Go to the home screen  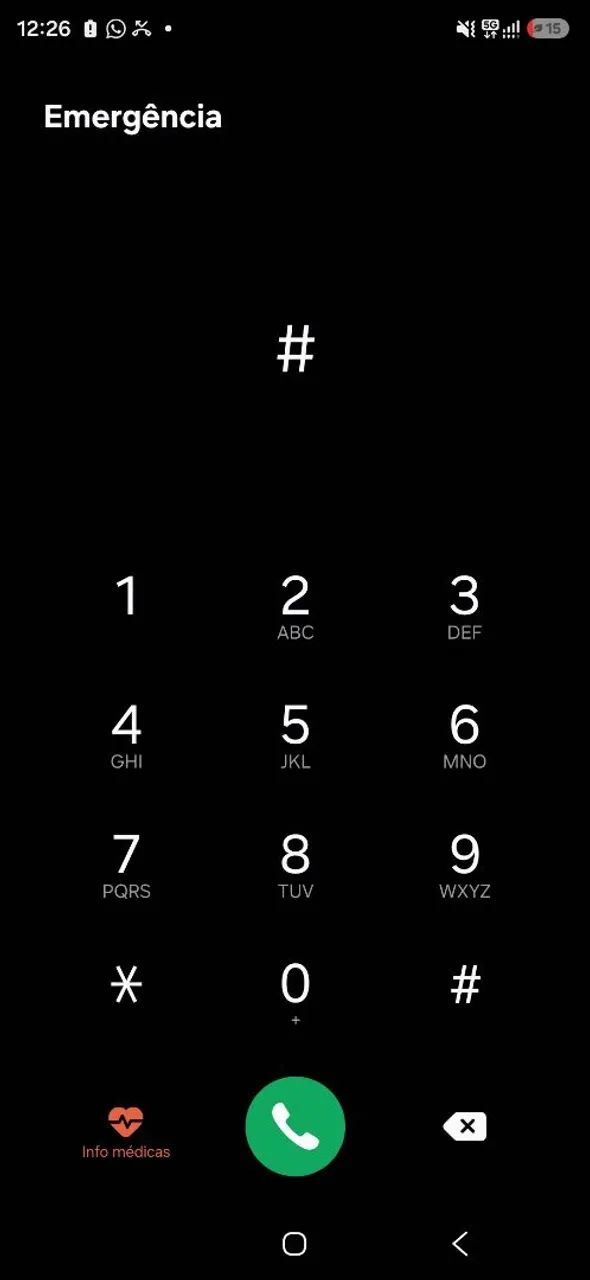tap(294, 1243)
